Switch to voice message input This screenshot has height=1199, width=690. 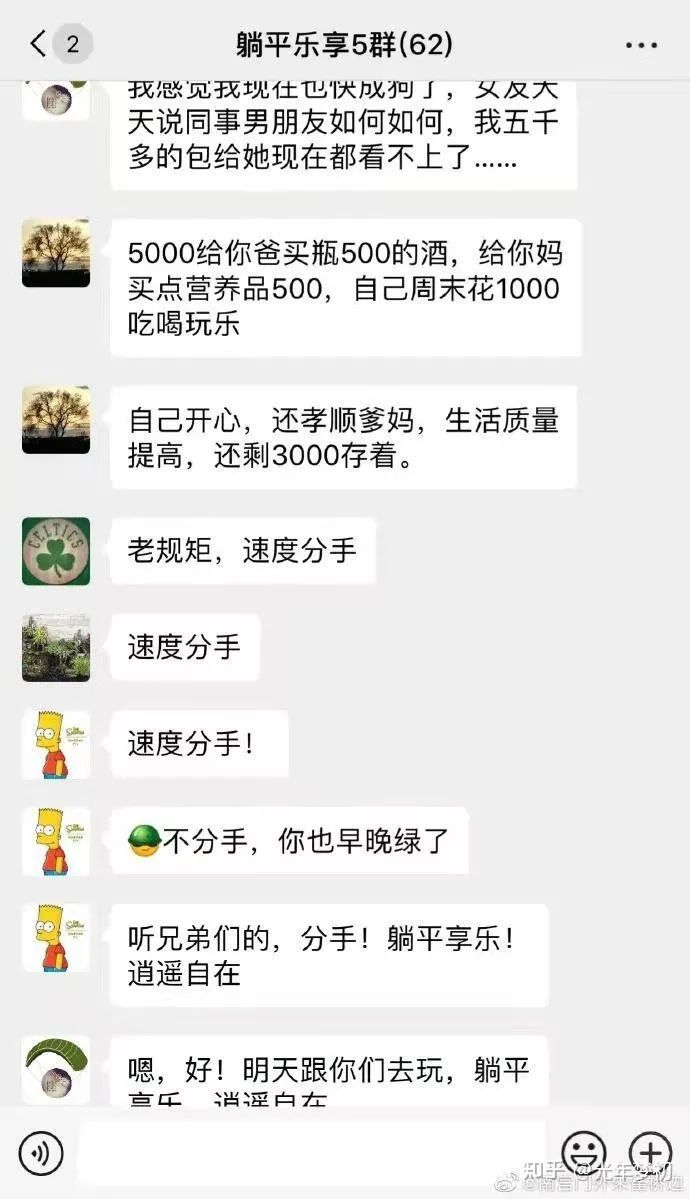pyautogui.click(x=41, y=1153)
